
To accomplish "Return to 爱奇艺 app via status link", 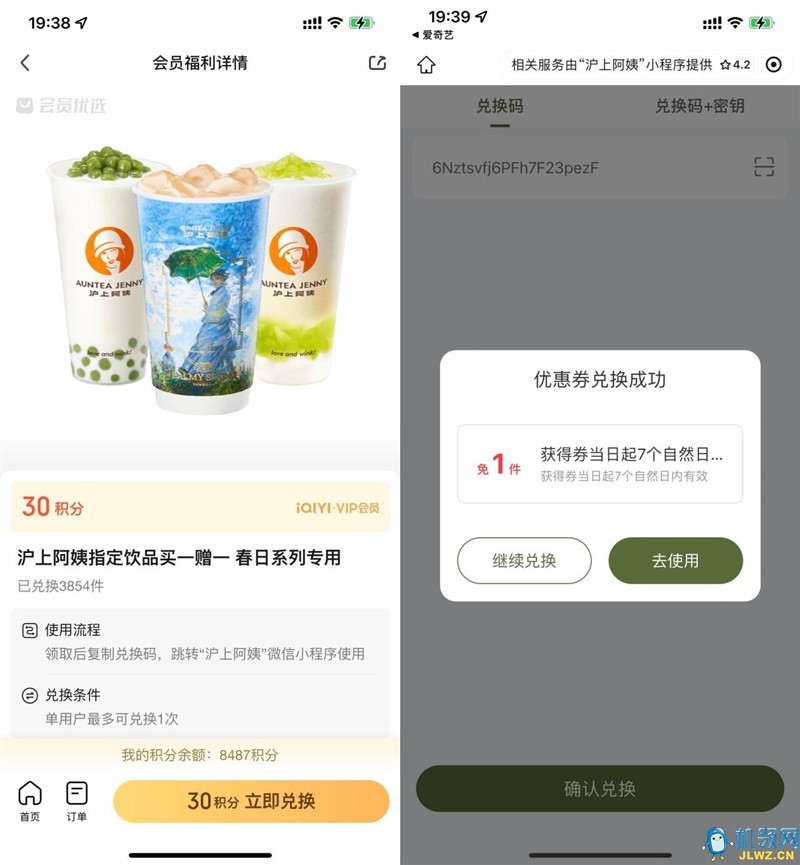I will click(432, 35).
